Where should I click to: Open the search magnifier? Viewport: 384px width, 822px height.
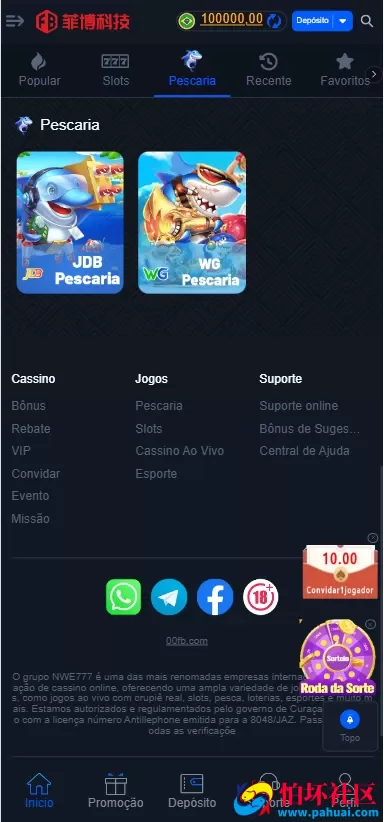click(367, 21)
